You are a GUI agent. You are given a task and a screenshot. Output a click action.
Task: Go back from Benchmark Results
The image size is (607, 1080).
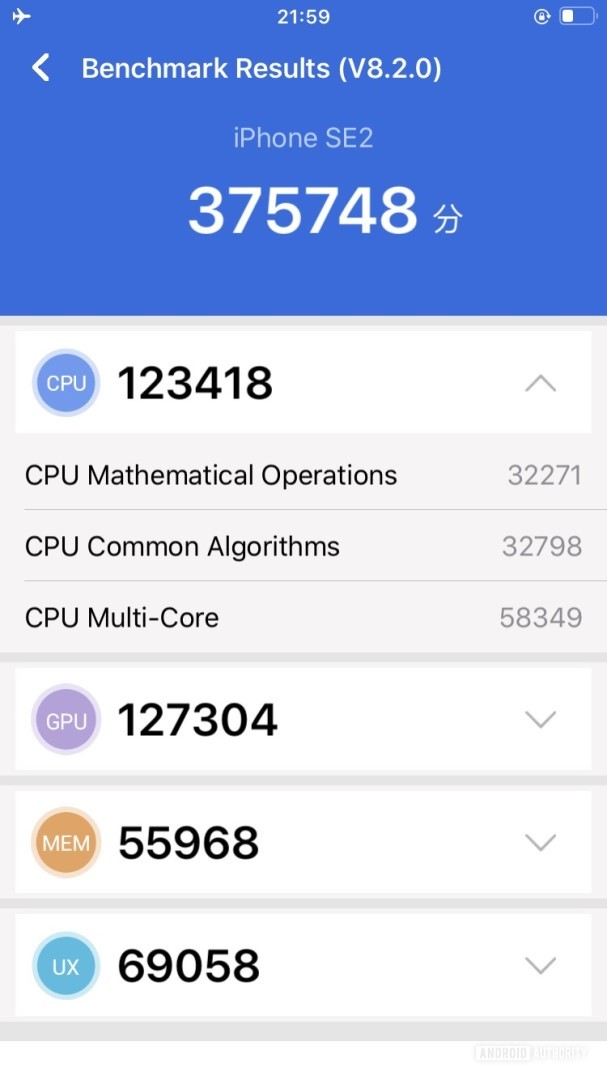(41, 68)
